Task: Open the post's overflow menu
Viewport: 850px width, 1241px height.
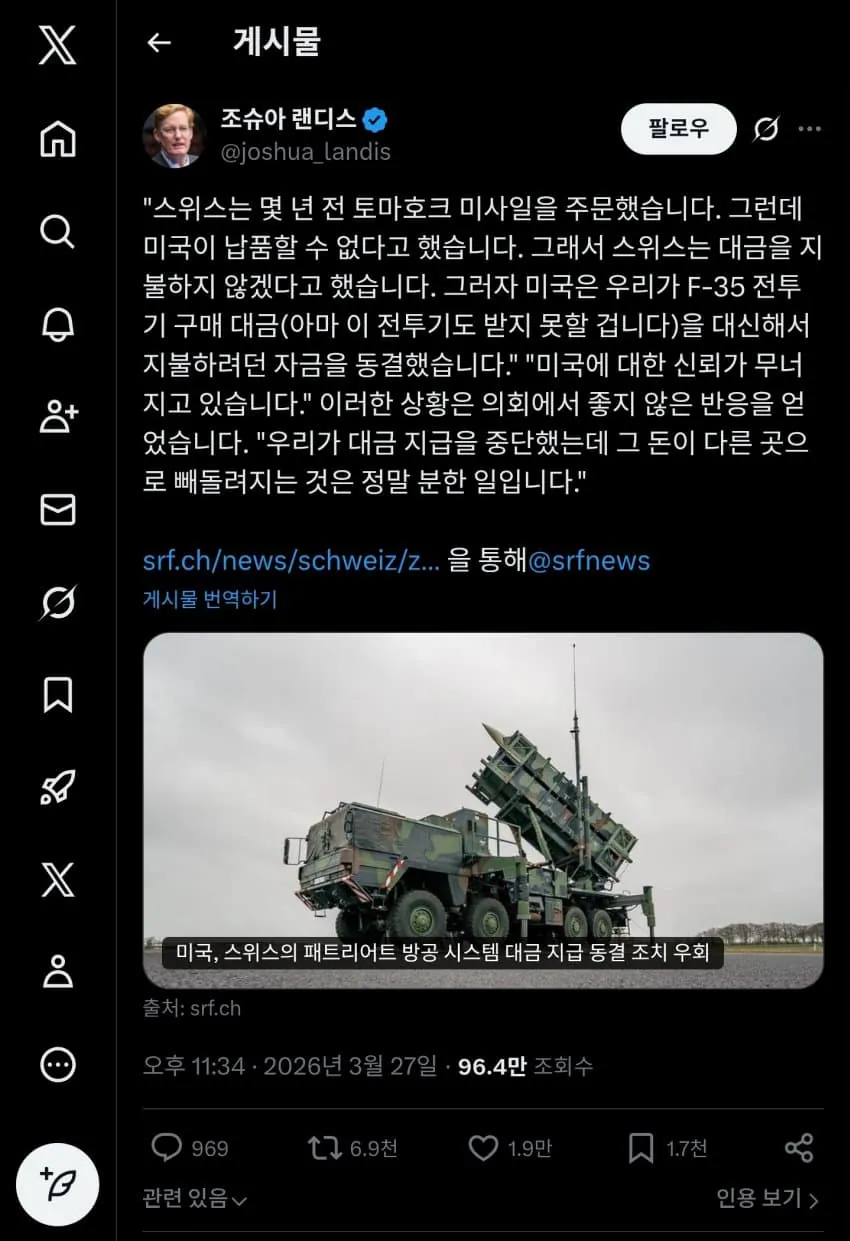Action: point(810,129)
